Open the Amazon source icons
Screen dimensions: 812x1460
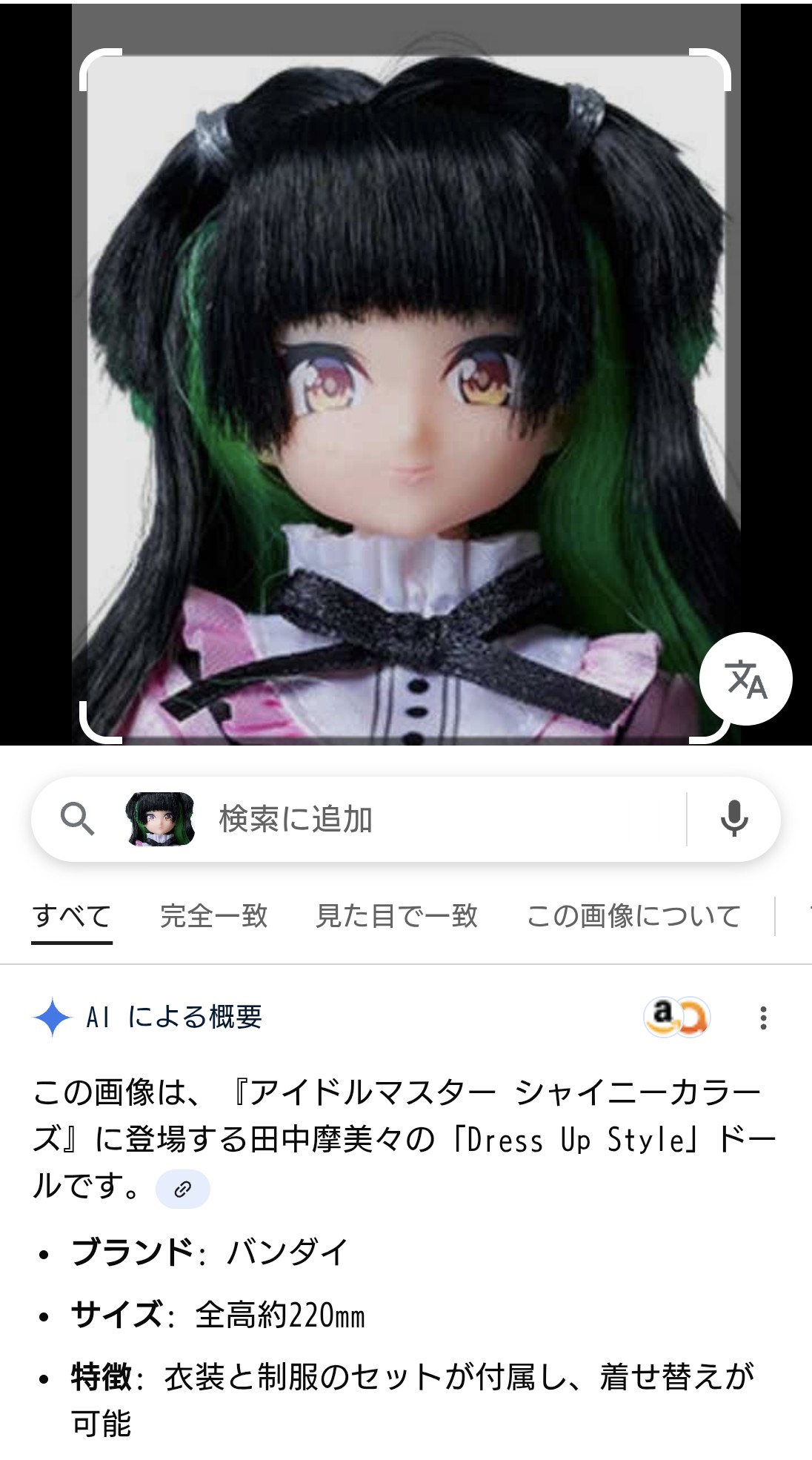[676, 1017]
